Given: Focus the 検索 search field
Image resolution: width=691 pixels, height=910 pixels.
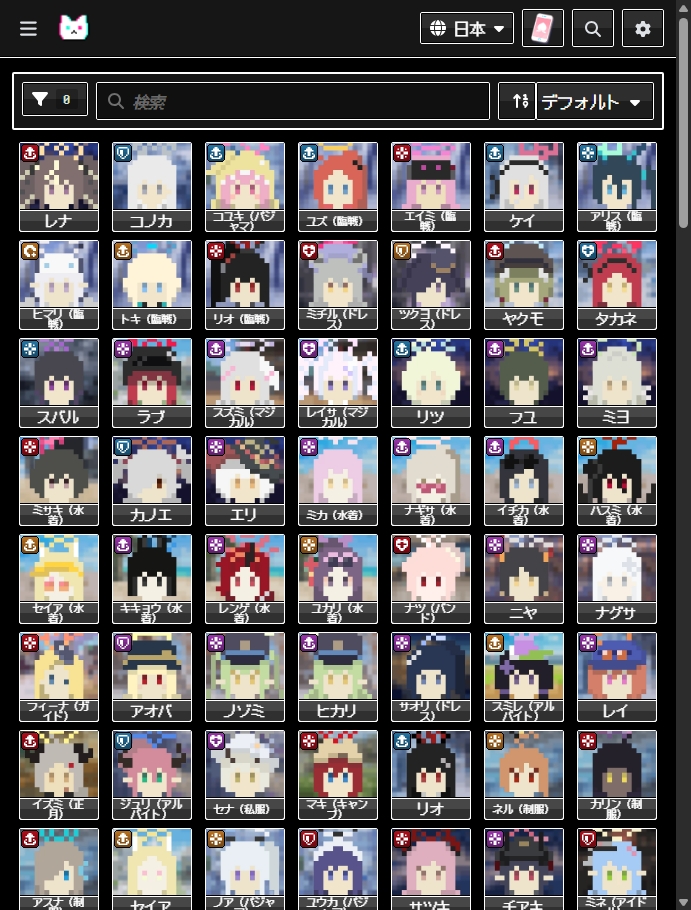Looking at the screenshot, I should tap(300, 101).
